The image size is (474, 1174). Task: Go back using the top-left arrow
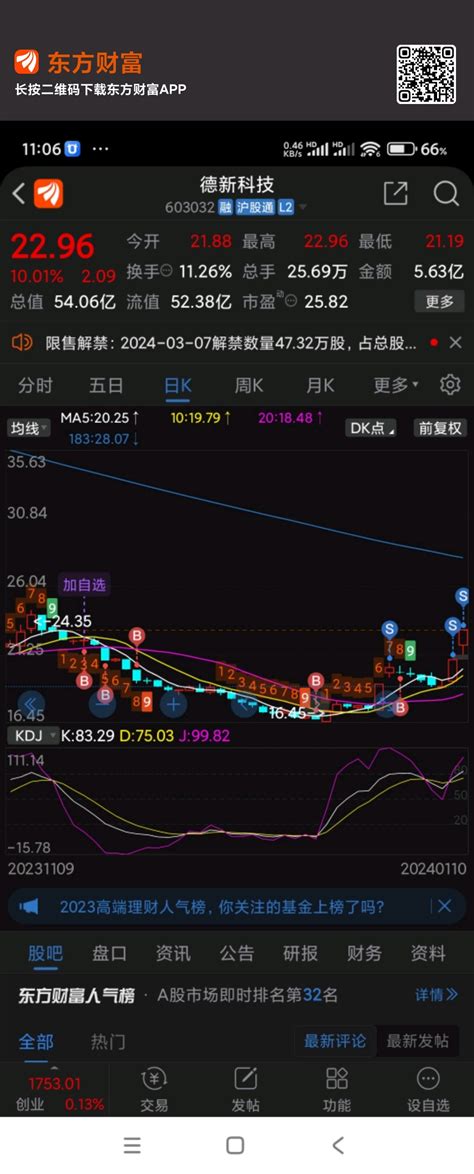pyautogui.click(x=19, y=194)
